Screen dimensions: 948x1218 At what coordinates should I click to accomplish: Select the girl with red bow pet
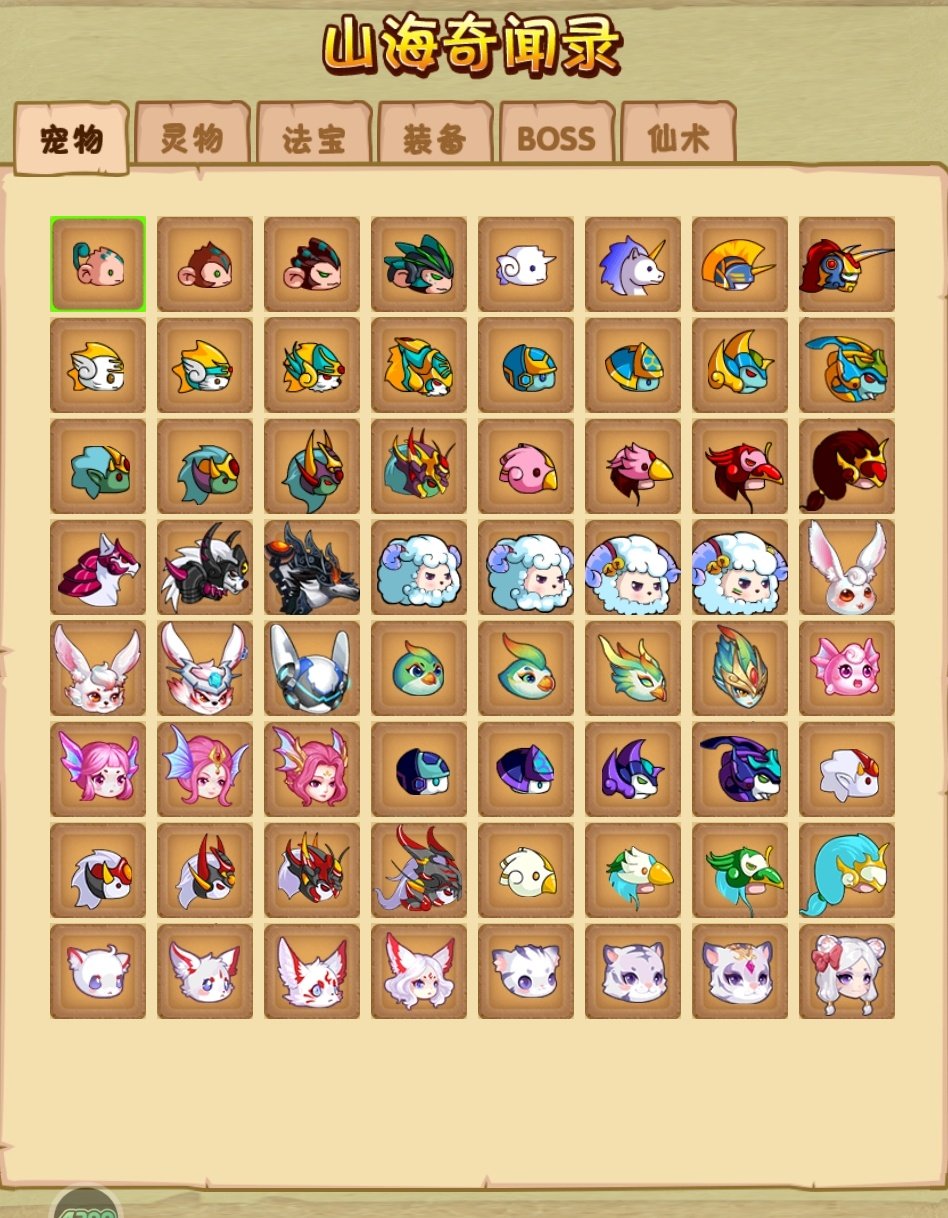846,972
